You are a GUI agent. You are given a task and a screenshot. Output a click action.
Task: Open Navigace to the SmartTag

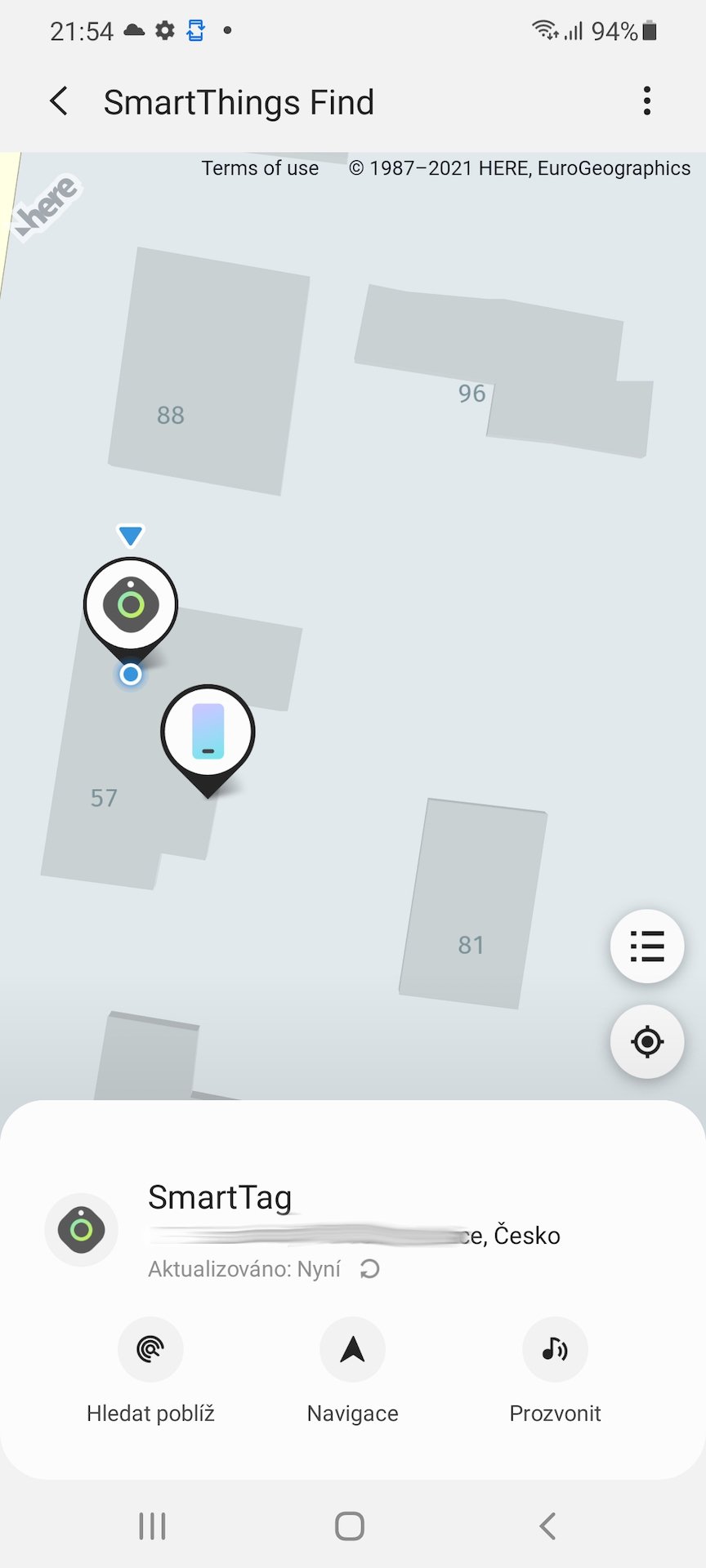click(x=352, y=1372)
